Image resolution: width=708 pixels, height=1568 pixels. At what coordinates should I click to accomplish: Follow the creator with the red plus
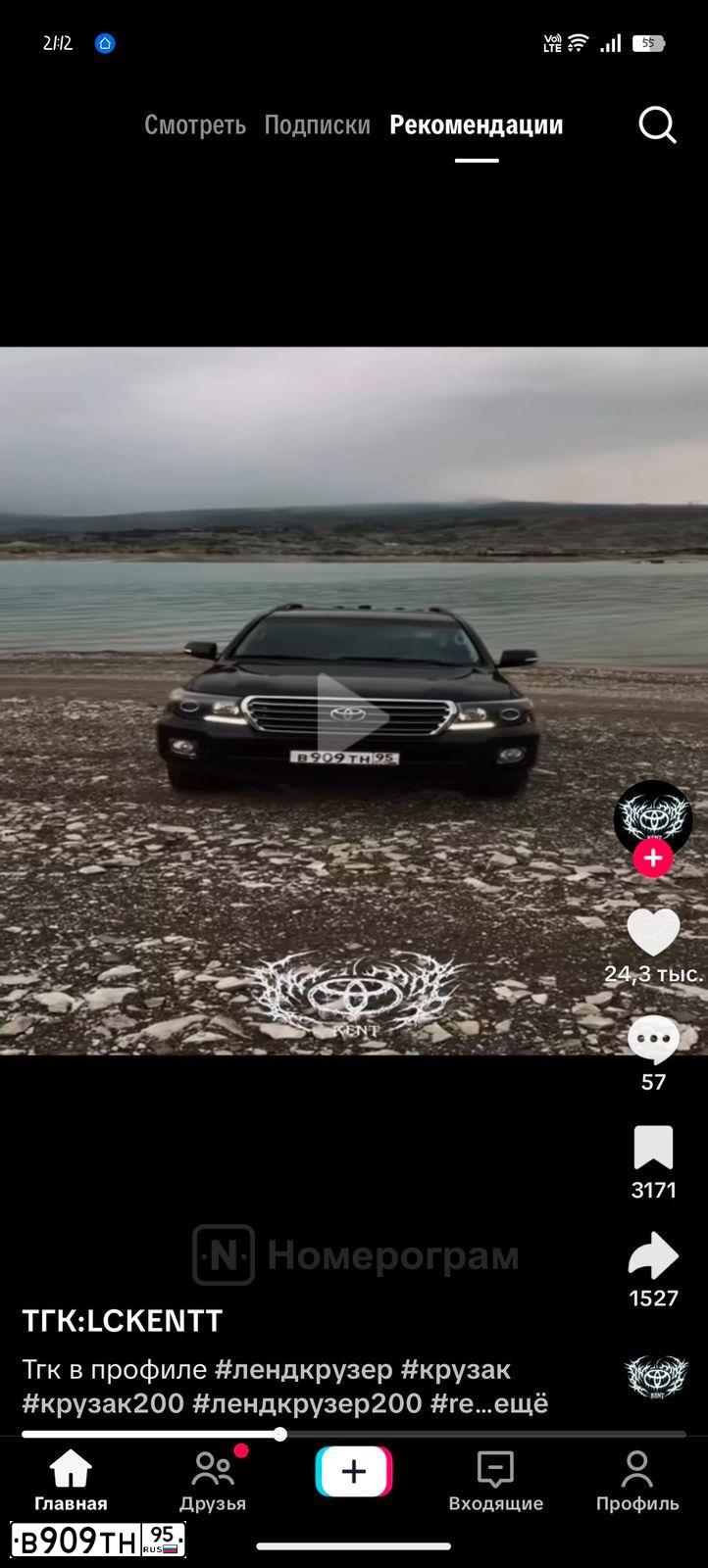click(653, 857)
